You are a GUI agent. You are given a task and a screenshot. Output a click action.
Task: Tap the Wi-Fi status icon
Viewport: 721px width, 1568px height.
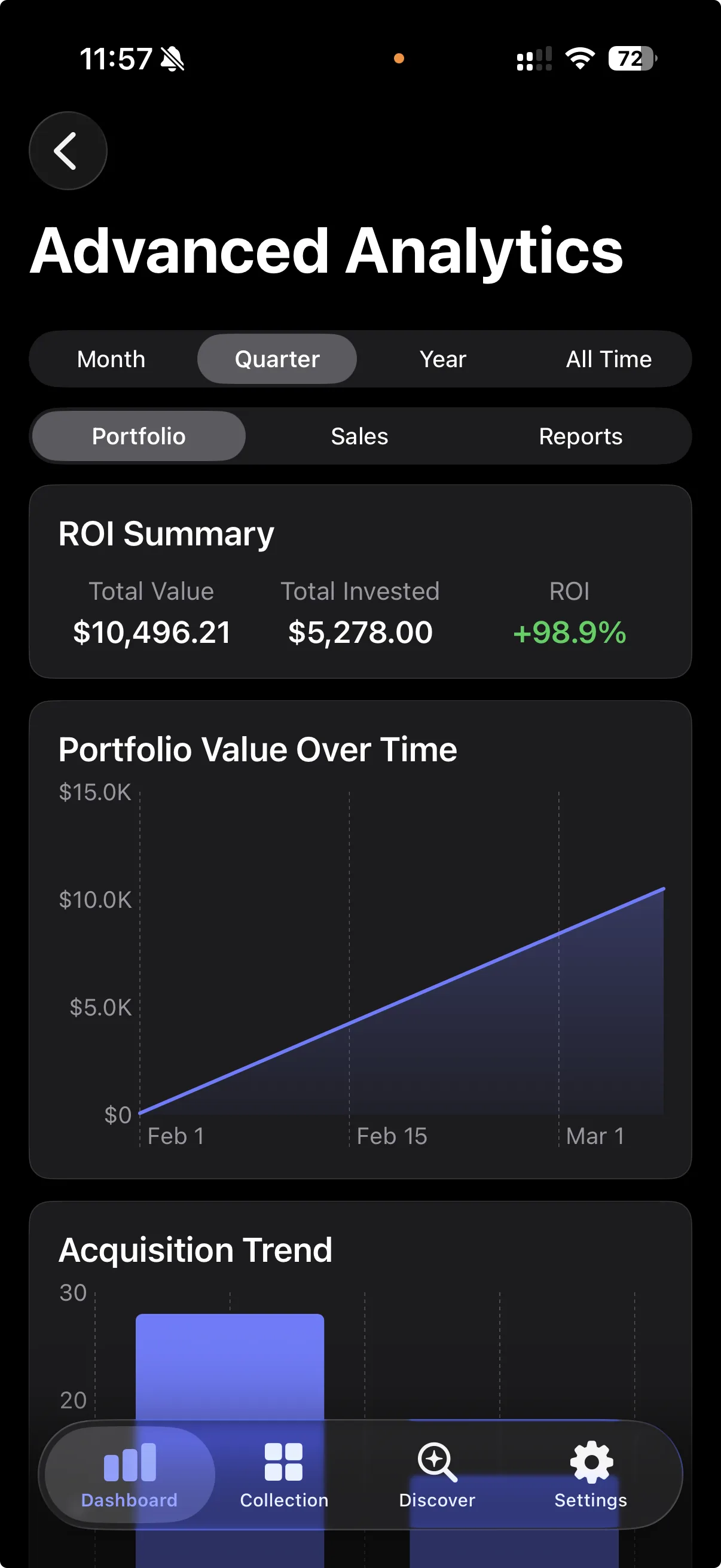[578, 57]
